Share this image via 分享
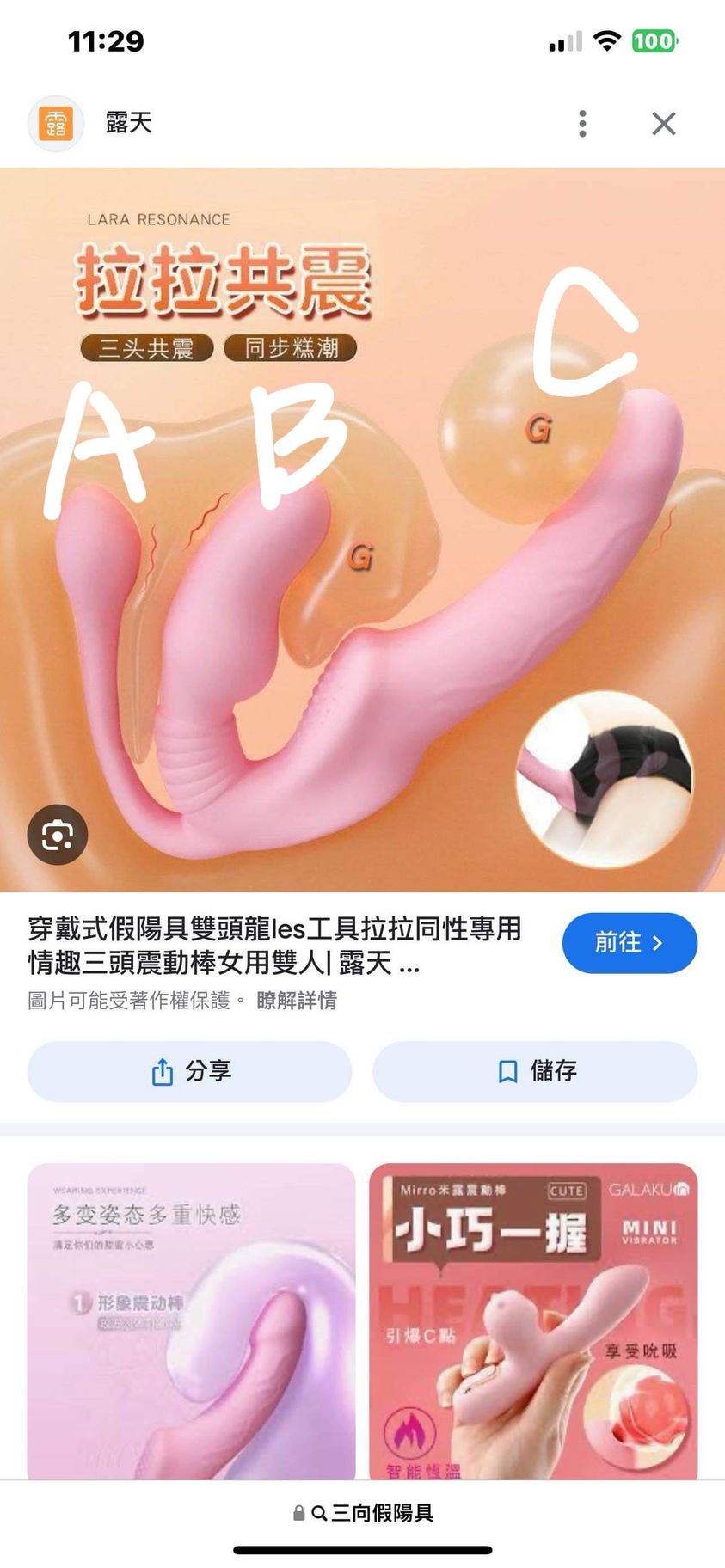This screenshot has height=1568, width=725. coord(189,1071)
